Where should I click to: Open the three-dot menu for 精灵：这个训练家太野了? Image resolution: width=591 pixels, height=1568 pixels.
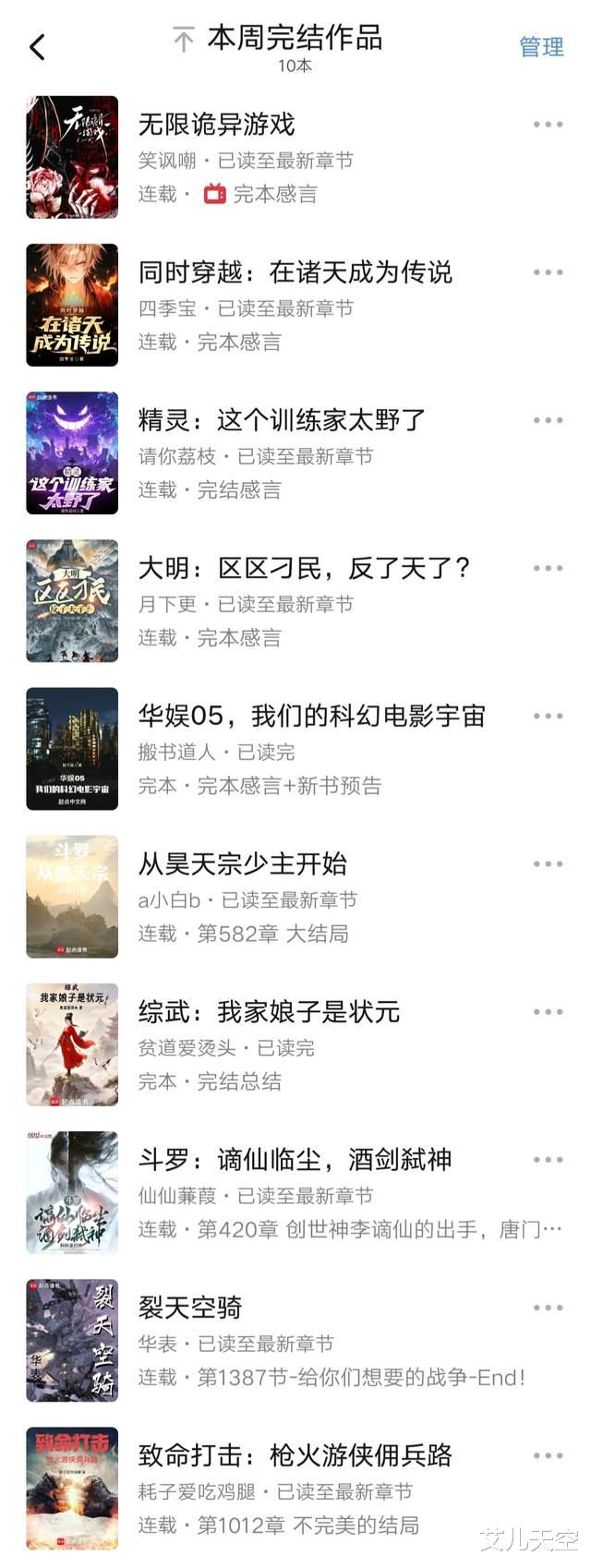548,420
